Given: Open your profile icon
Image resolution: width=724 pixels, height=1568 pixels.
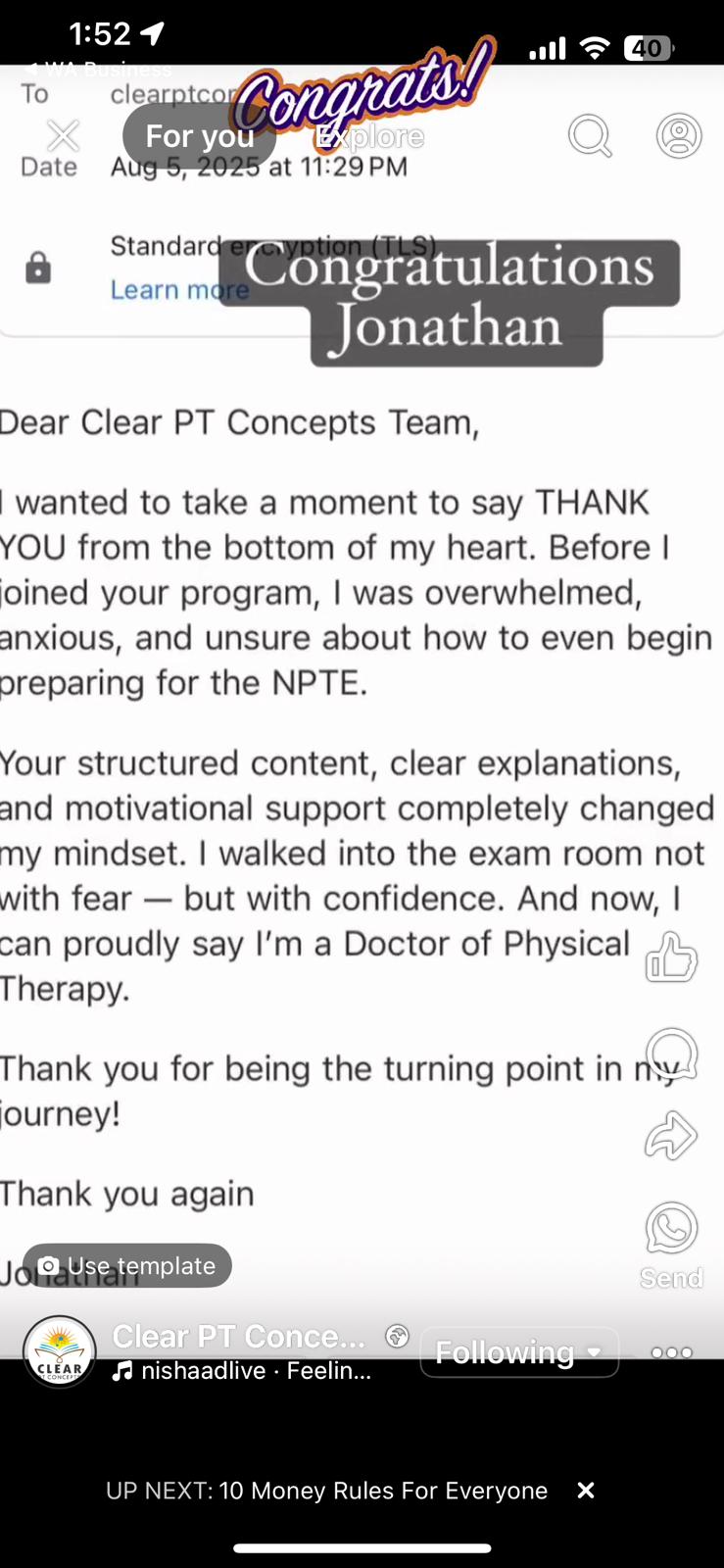Looking at the screenshot, I should [x=679, y=136].
